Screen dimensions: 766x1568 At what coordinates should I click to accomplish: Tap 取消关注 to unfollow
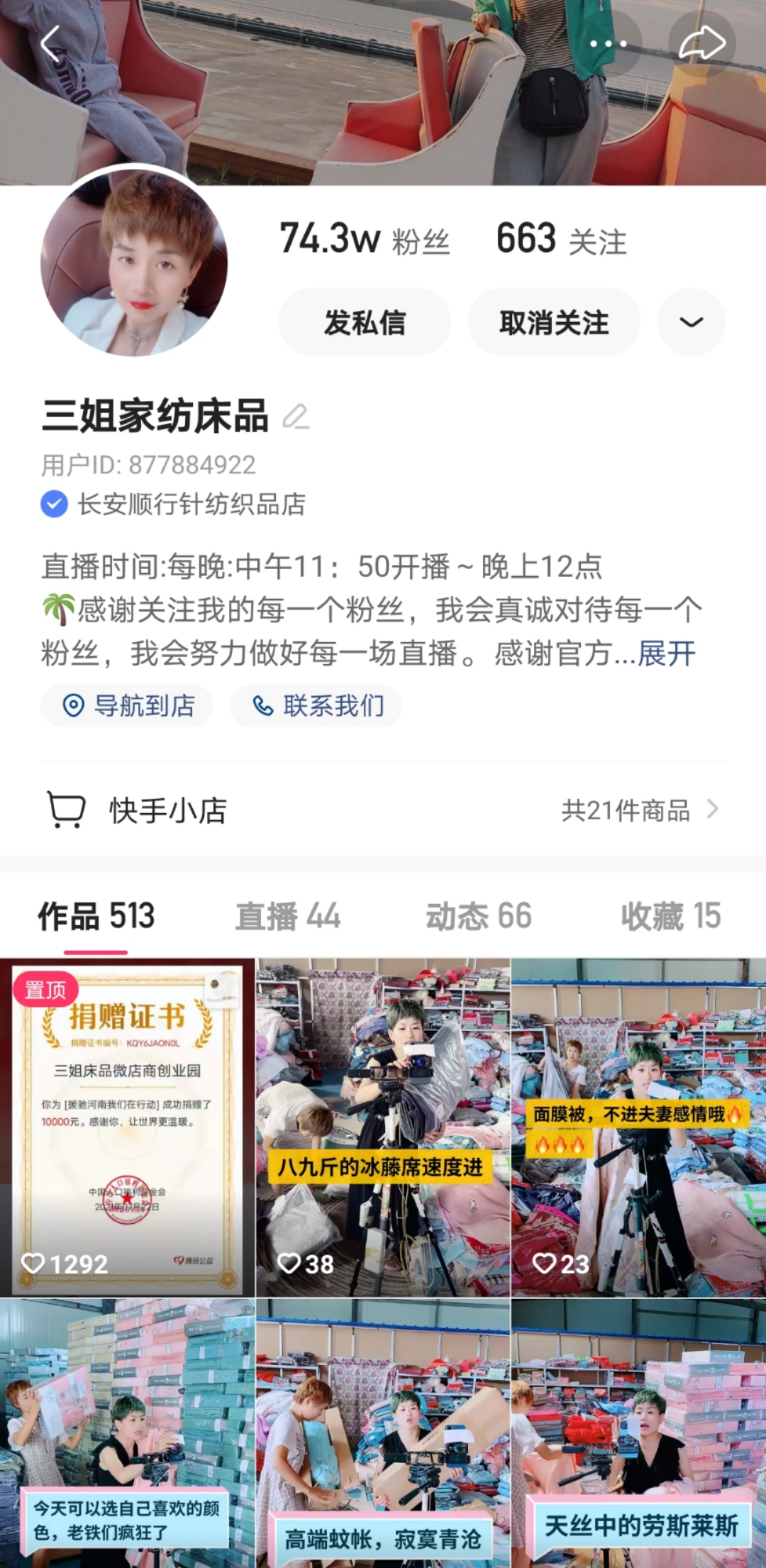coord(554,322)
